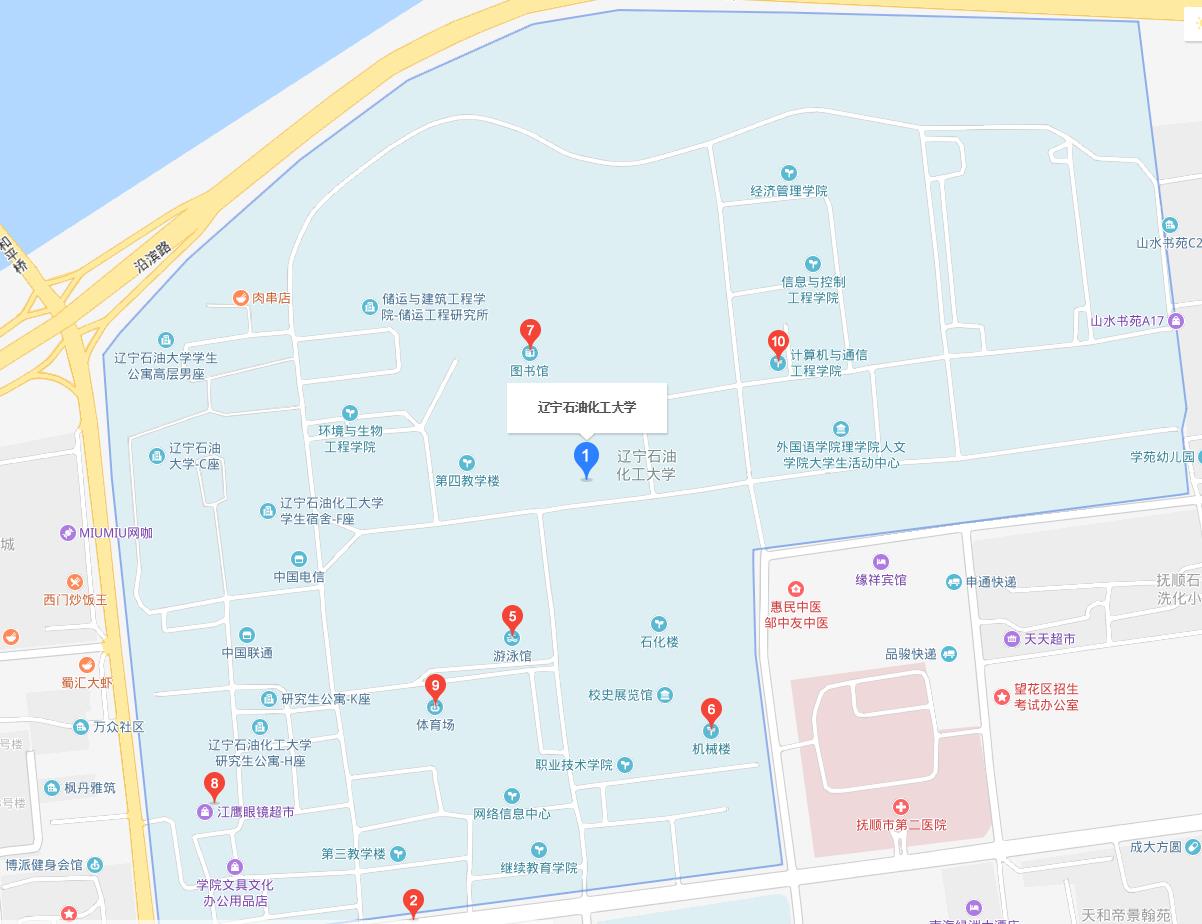This screenshot has height=924, width=1202.
Task: Select red marker 7 at 图书馆
Action: 530,332
